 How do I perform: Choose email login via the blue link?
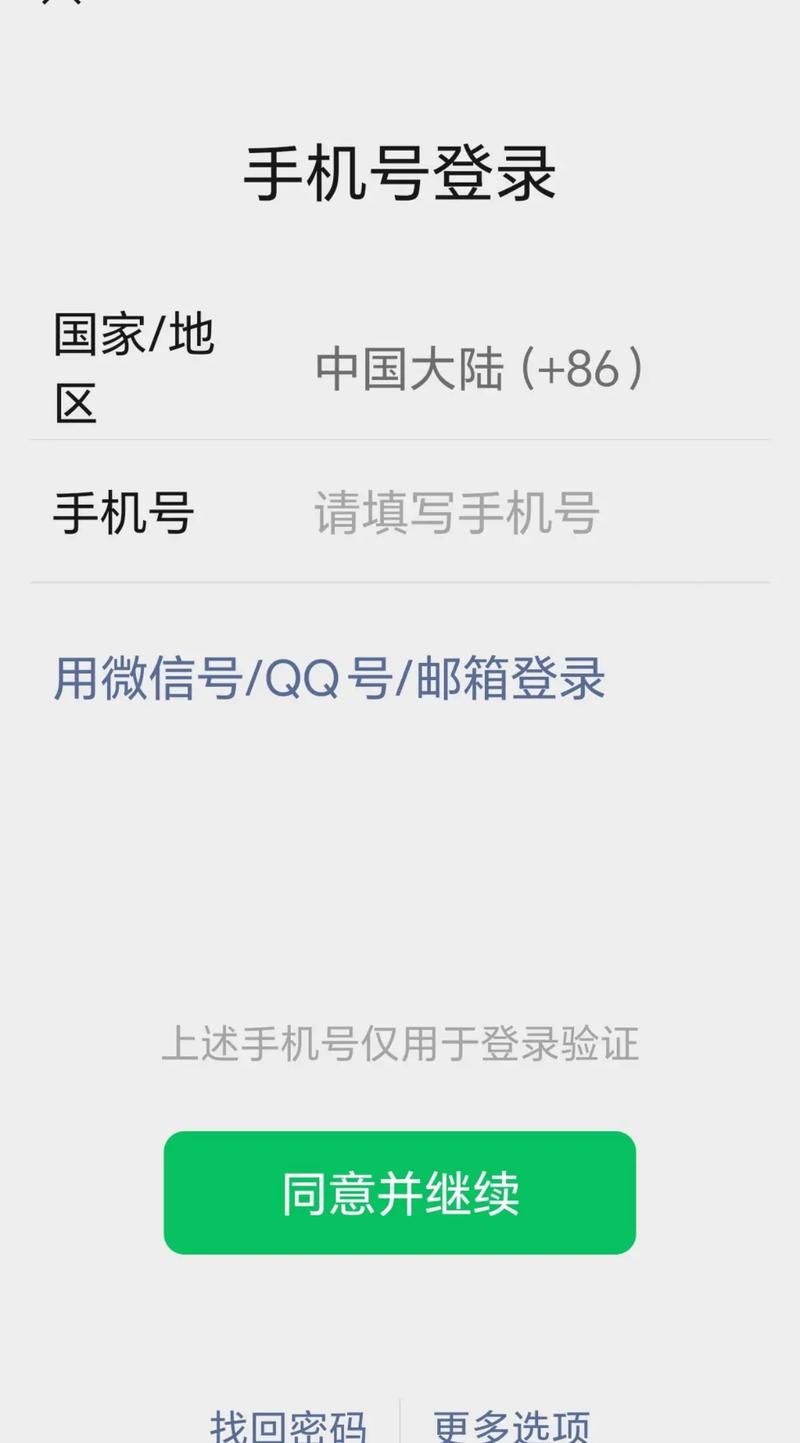330,678
